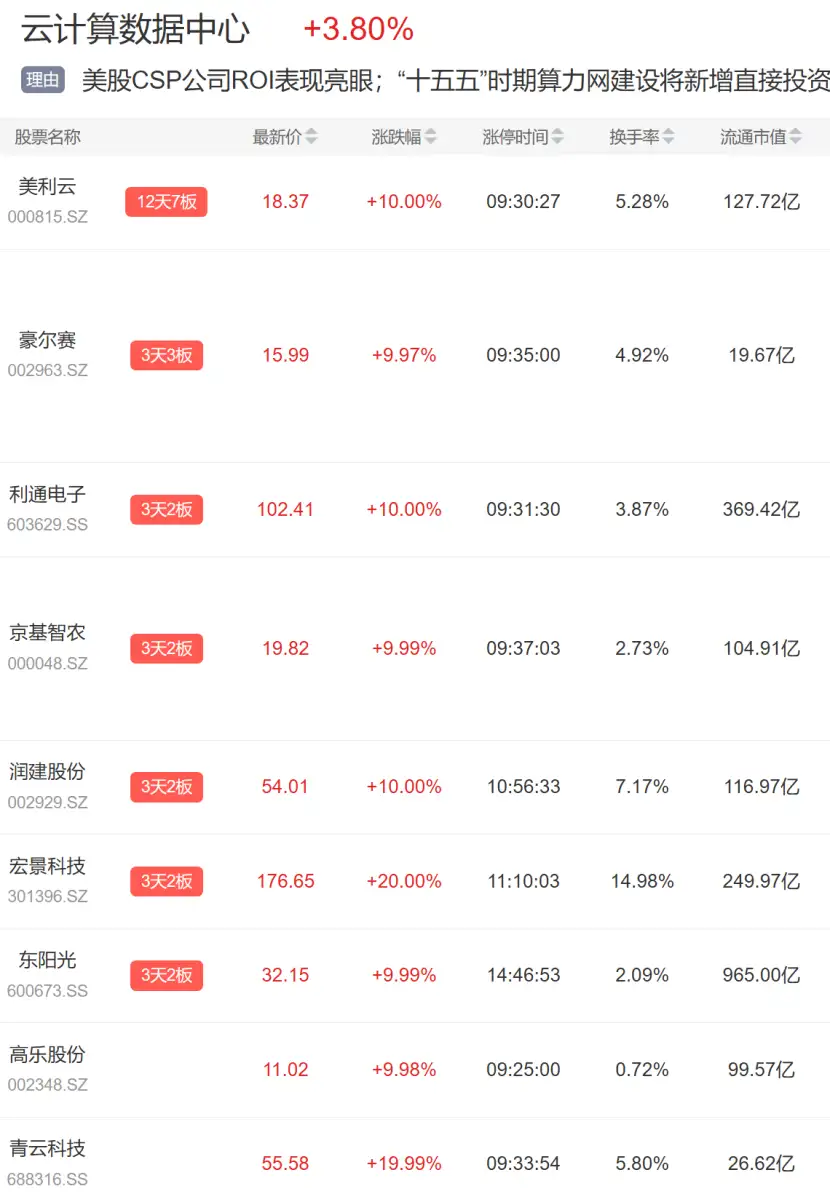Screen dimensions: 830x1202
Task: Open 宏景科技 stock details
Action: pos(415,882)
